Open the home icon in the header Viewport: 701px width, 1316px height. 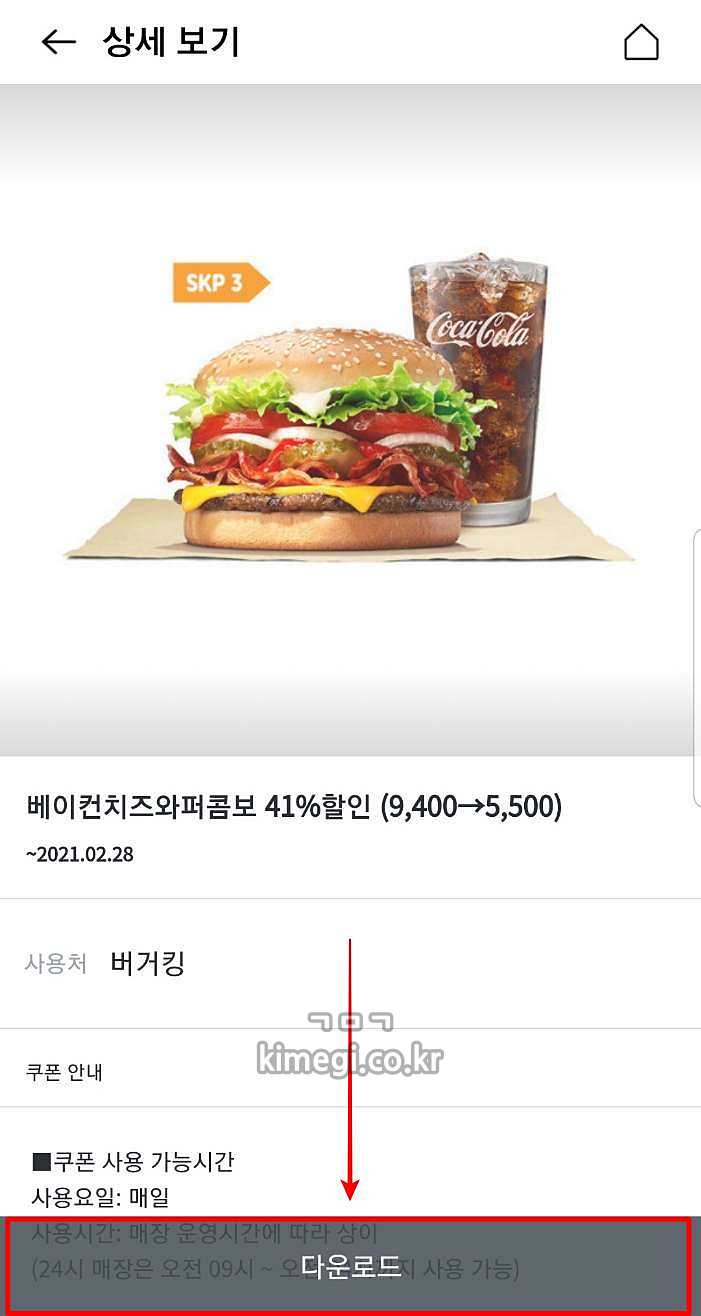click(641, 42)
